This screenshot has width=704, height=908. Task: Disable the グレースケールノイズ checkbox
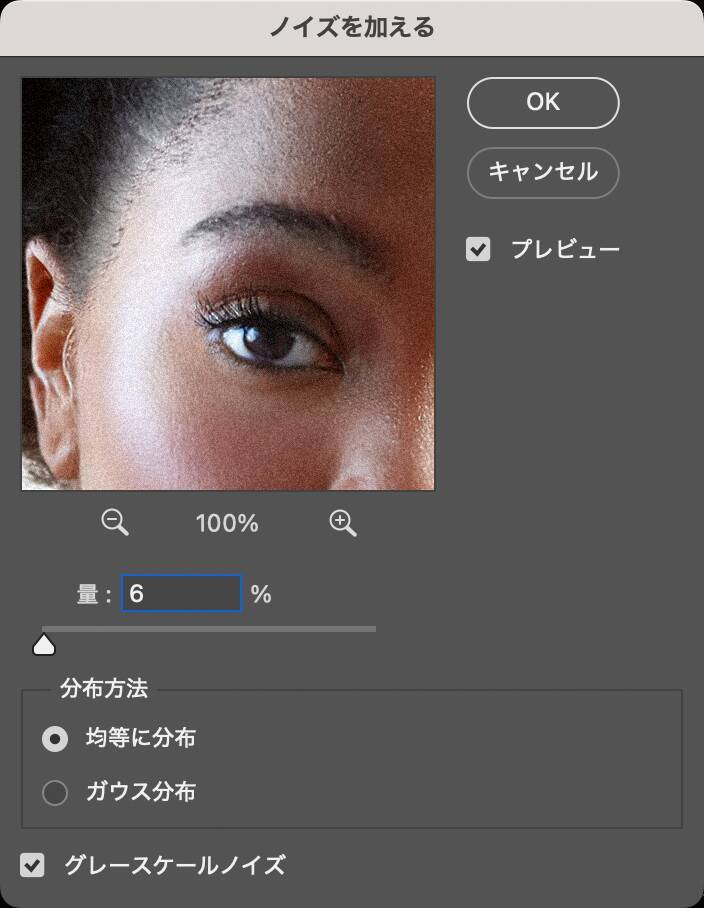point(33,865)
